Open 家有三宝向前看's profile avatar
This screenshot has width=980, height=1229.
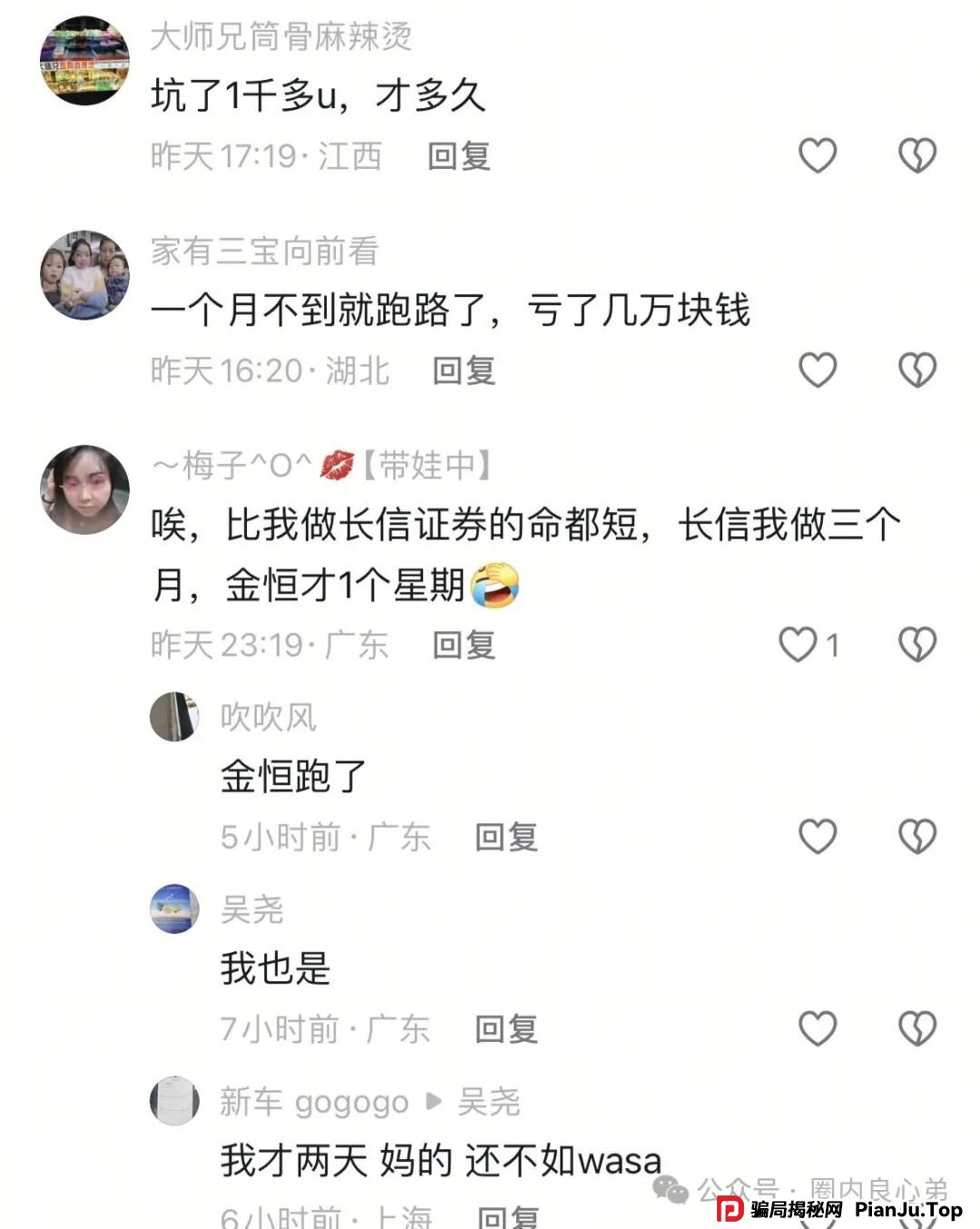point(84,275)
